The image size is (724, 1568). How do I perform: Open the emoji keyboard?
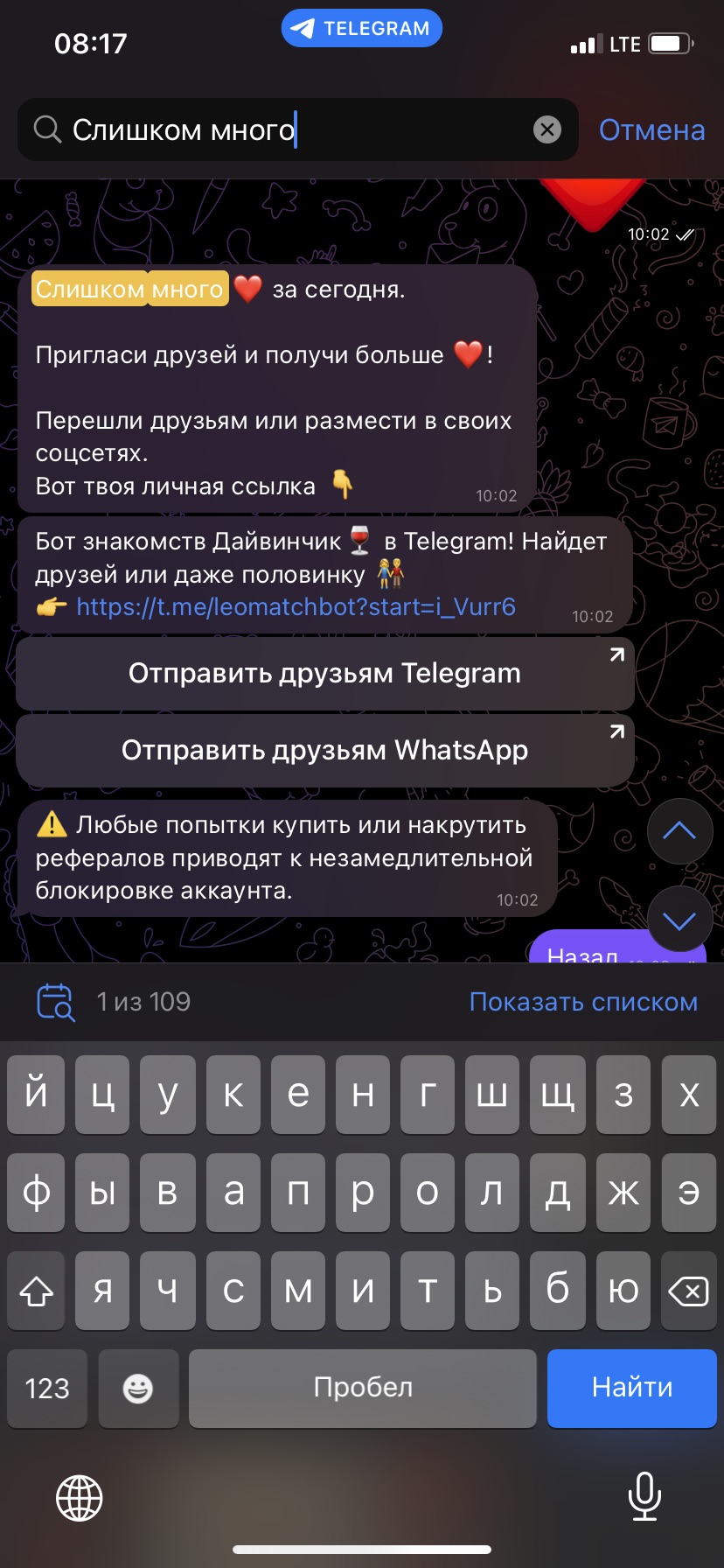(138, 1388)
